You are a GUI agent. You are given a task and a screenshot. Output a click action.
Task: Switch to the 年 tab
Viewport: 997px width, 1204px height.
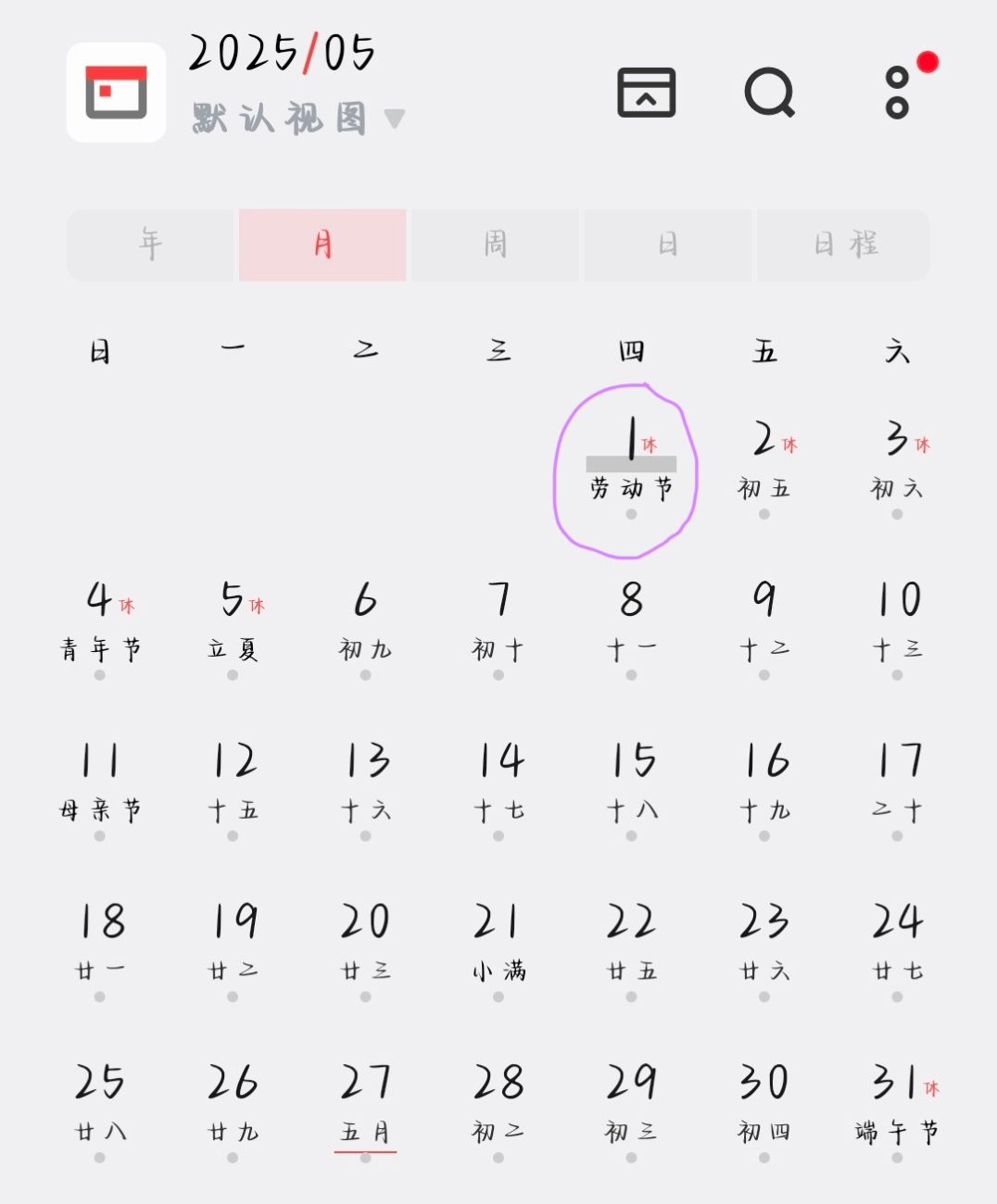click(x=150, y=245)
